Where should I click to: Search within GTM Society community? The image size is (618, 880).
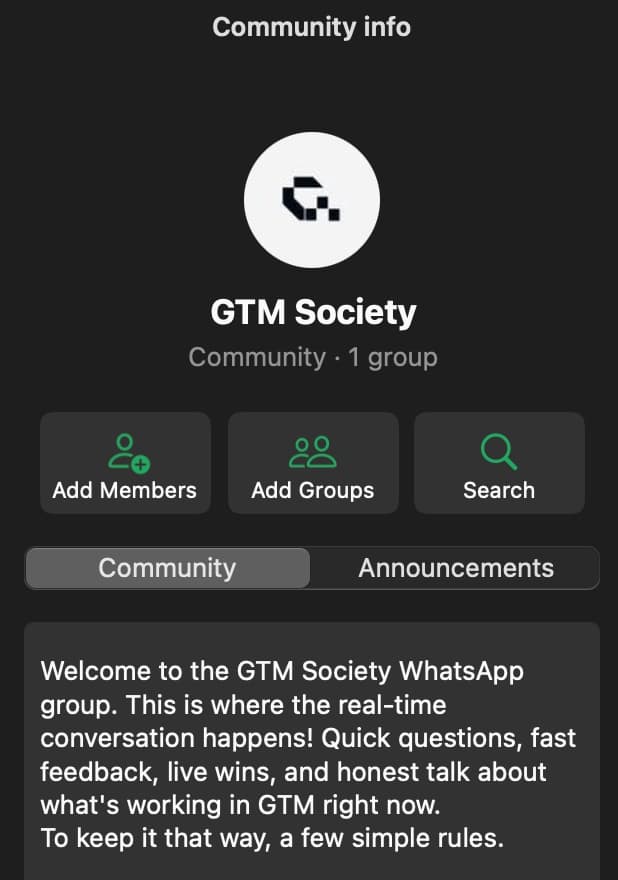pos(499,463)
